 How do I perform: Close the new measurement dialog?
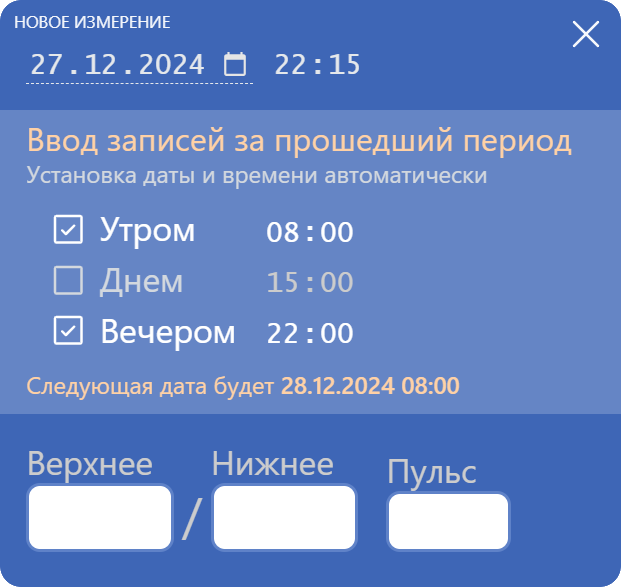(x=585, y=34)
